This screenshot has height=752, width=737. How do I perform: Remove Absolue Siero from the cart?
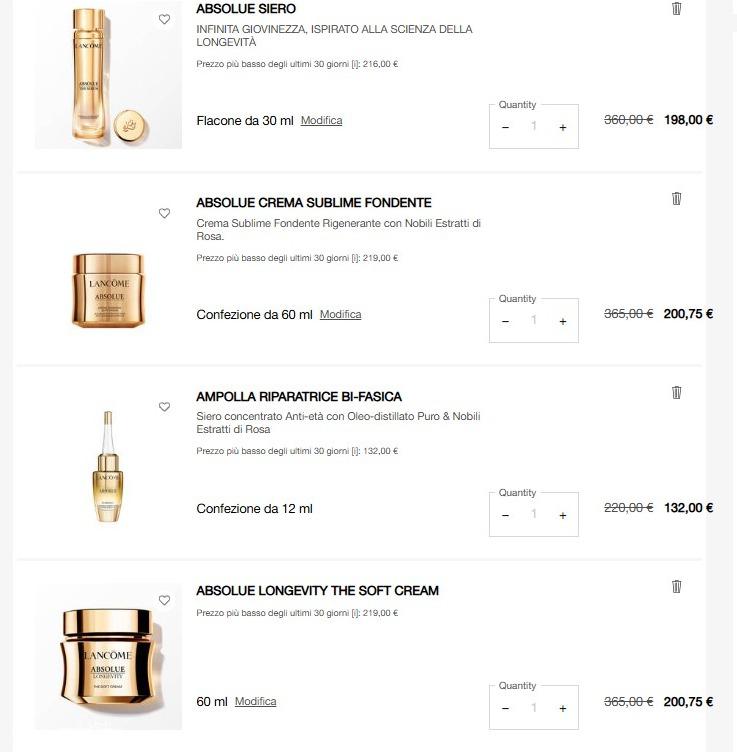point(676,9)
